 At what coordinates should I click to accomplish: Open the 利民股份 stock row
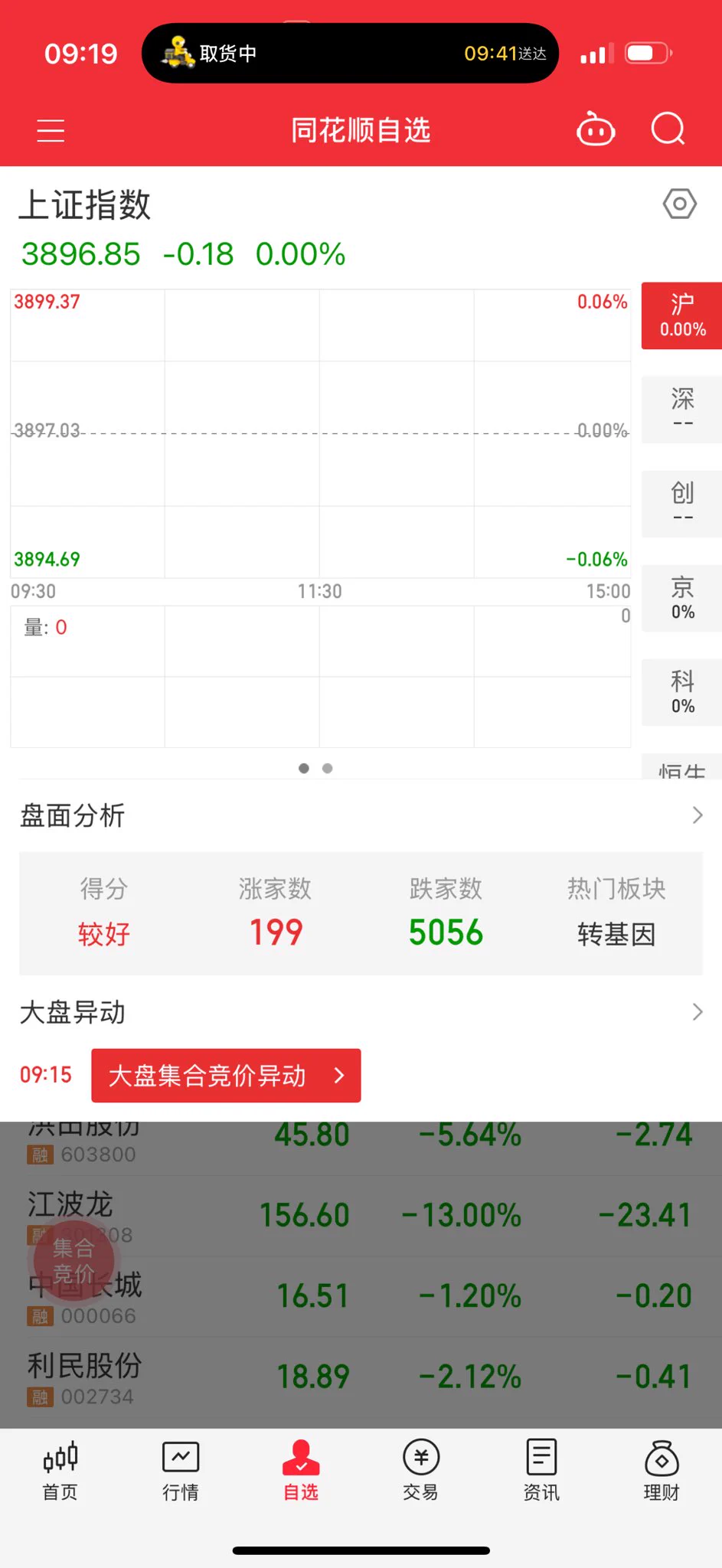[x=360, y=1378]
